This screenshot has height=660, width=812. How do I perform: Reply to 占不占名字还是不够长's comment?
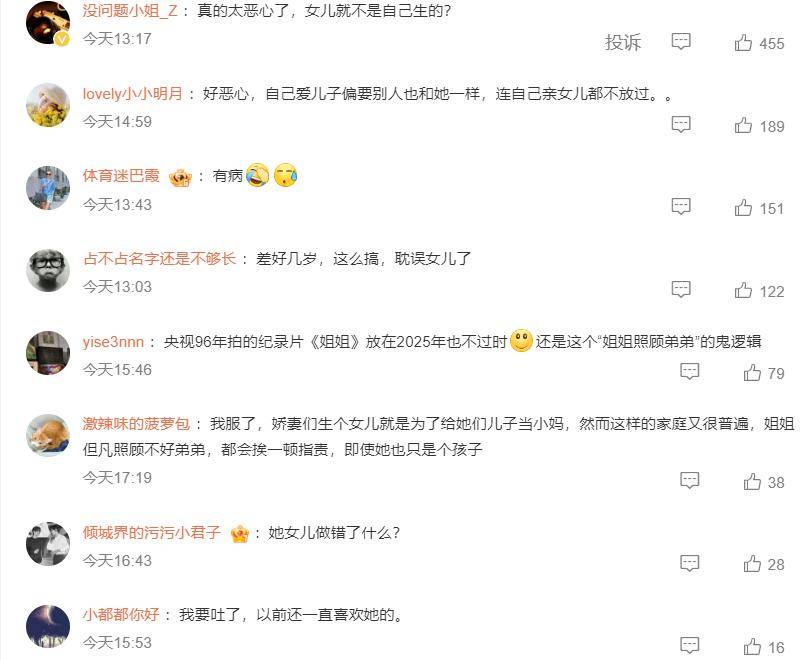click(681, 290)
